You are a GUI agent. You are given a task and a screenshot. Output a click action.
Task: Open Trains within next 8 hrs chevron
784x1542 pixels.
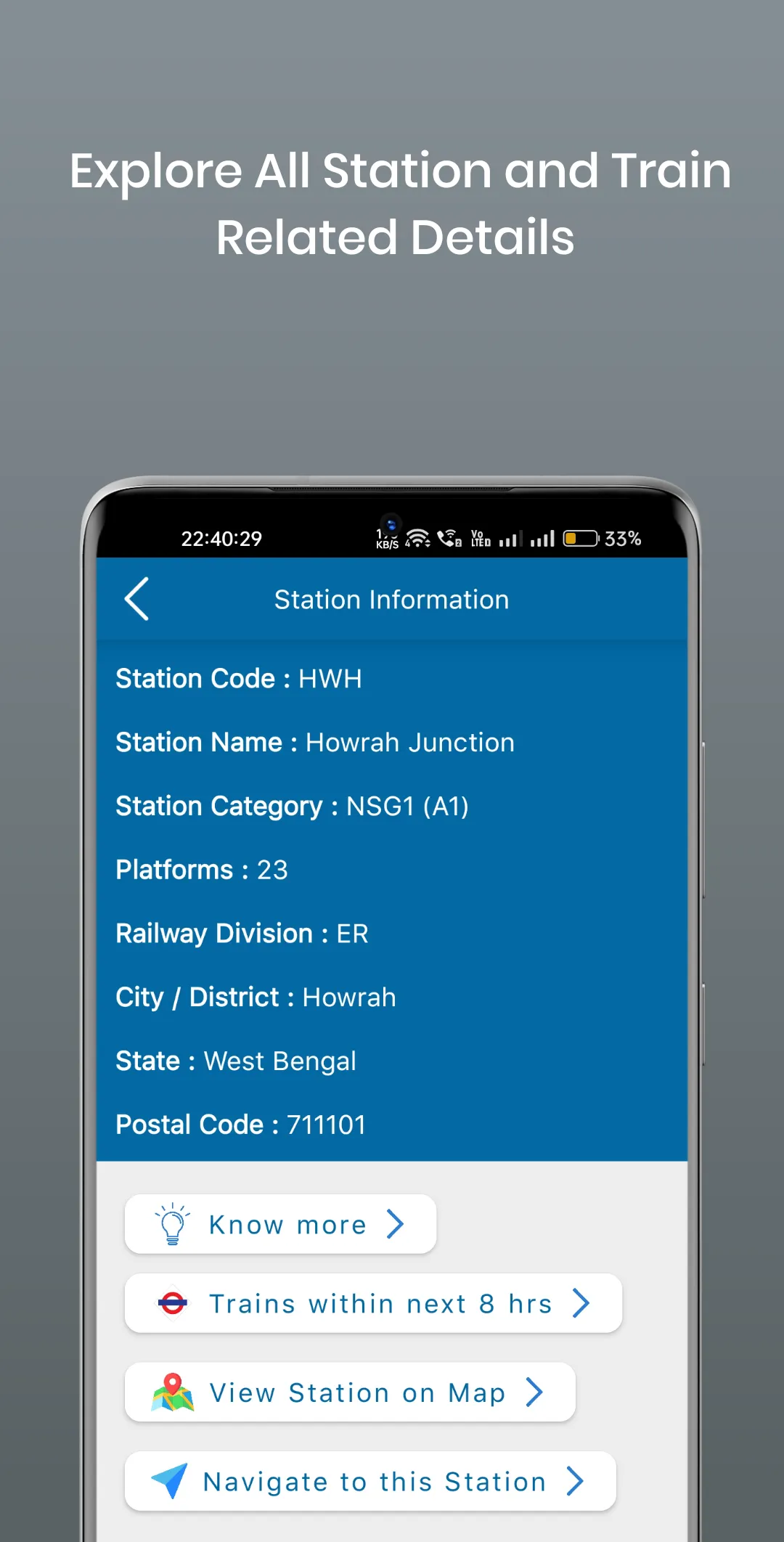(582, 1303)
